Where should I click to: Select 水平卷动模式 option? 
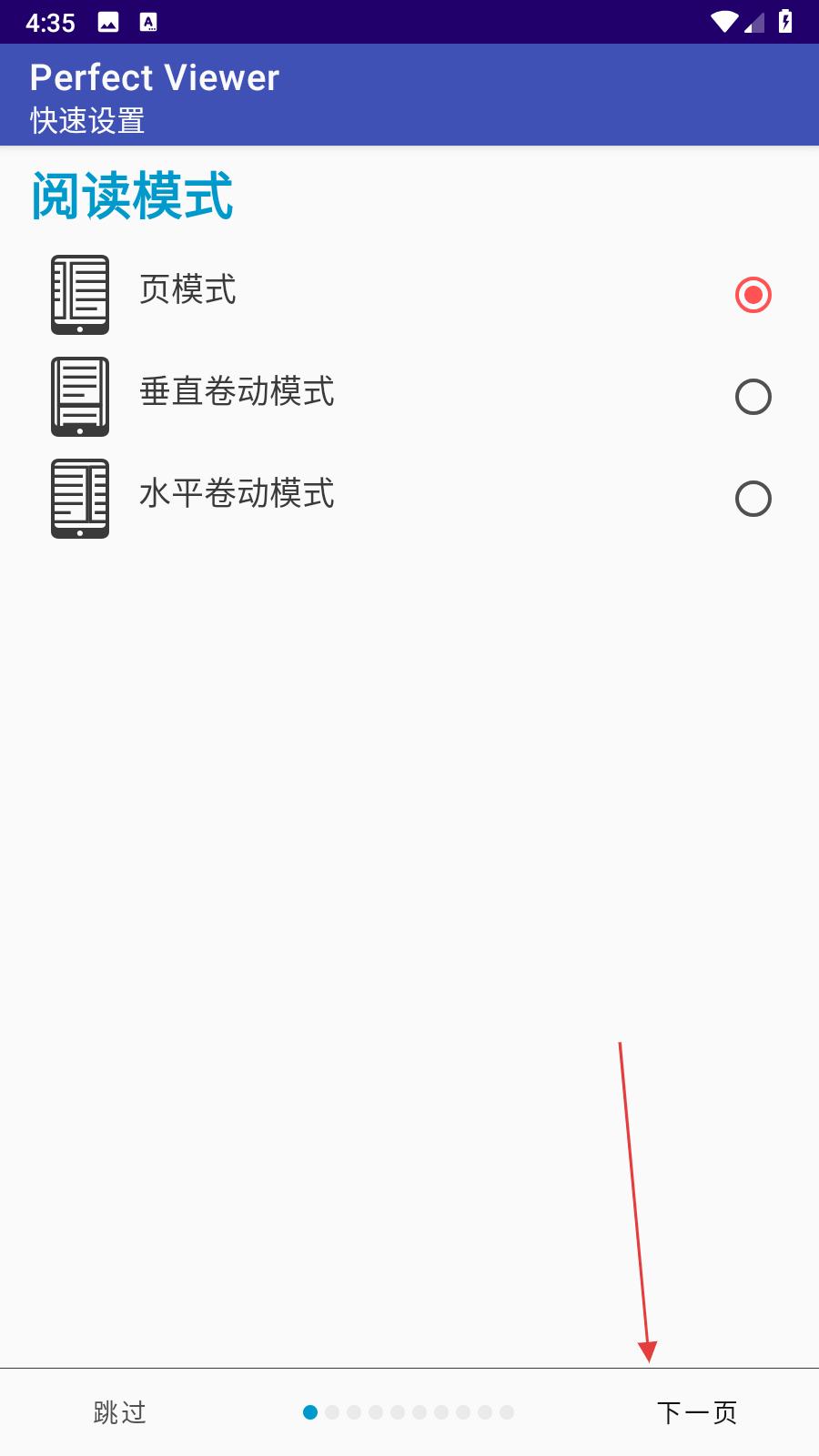pos(409,499)
